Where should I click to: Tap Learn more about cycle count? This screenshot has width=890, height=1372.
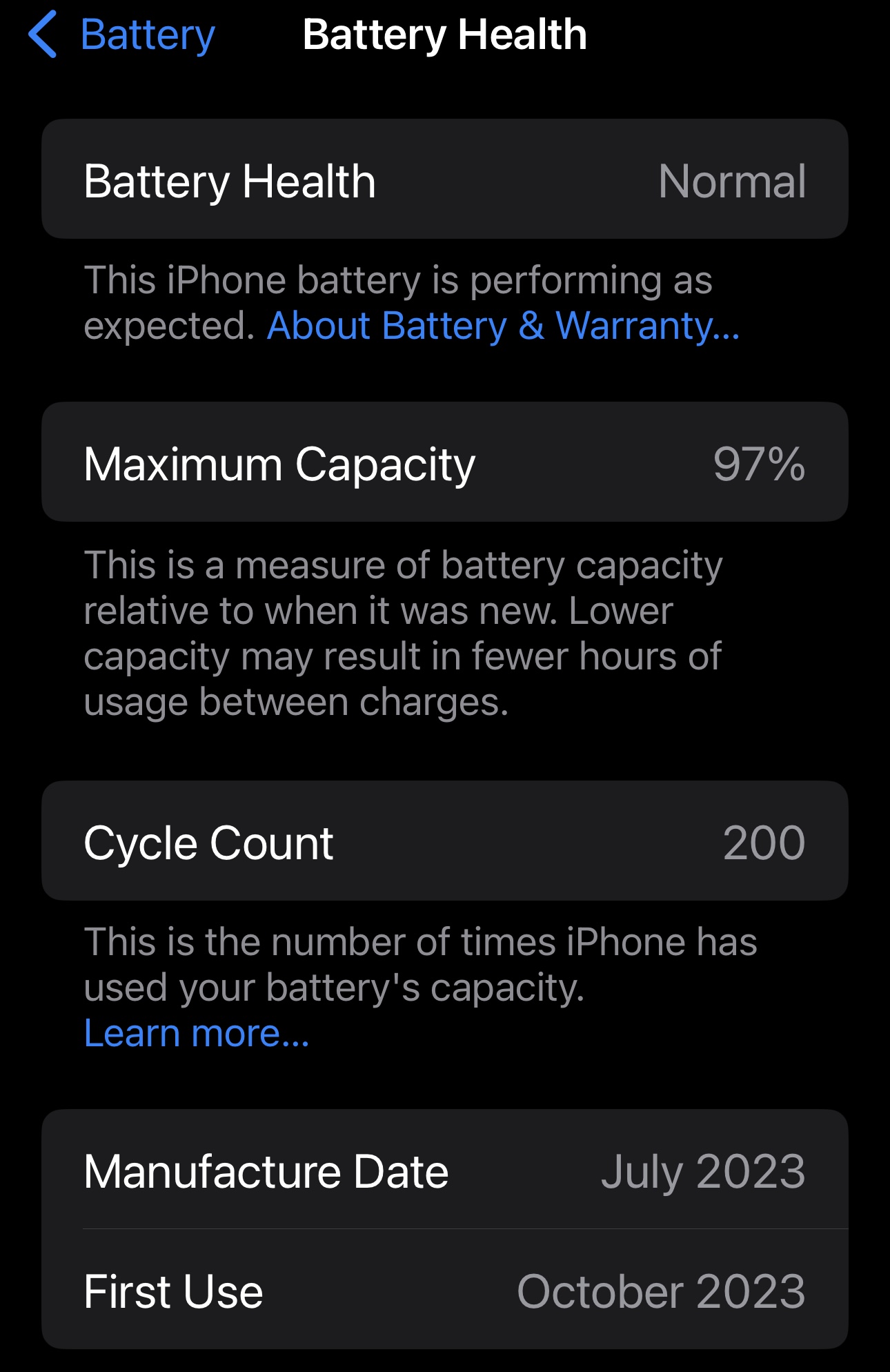(197, 1033)
